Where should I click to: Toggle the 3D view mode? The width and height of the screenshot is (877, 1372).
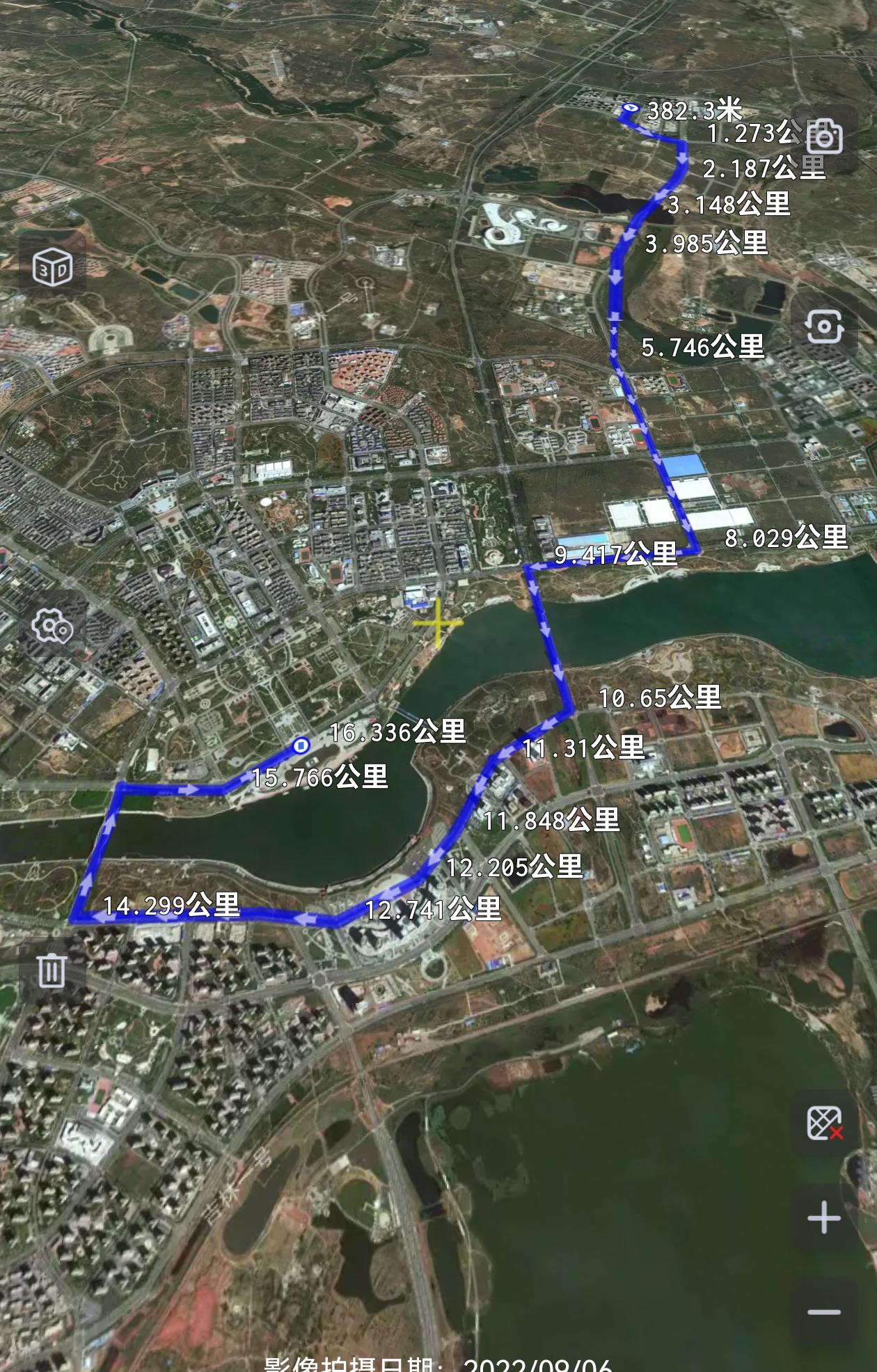point(52,267)
